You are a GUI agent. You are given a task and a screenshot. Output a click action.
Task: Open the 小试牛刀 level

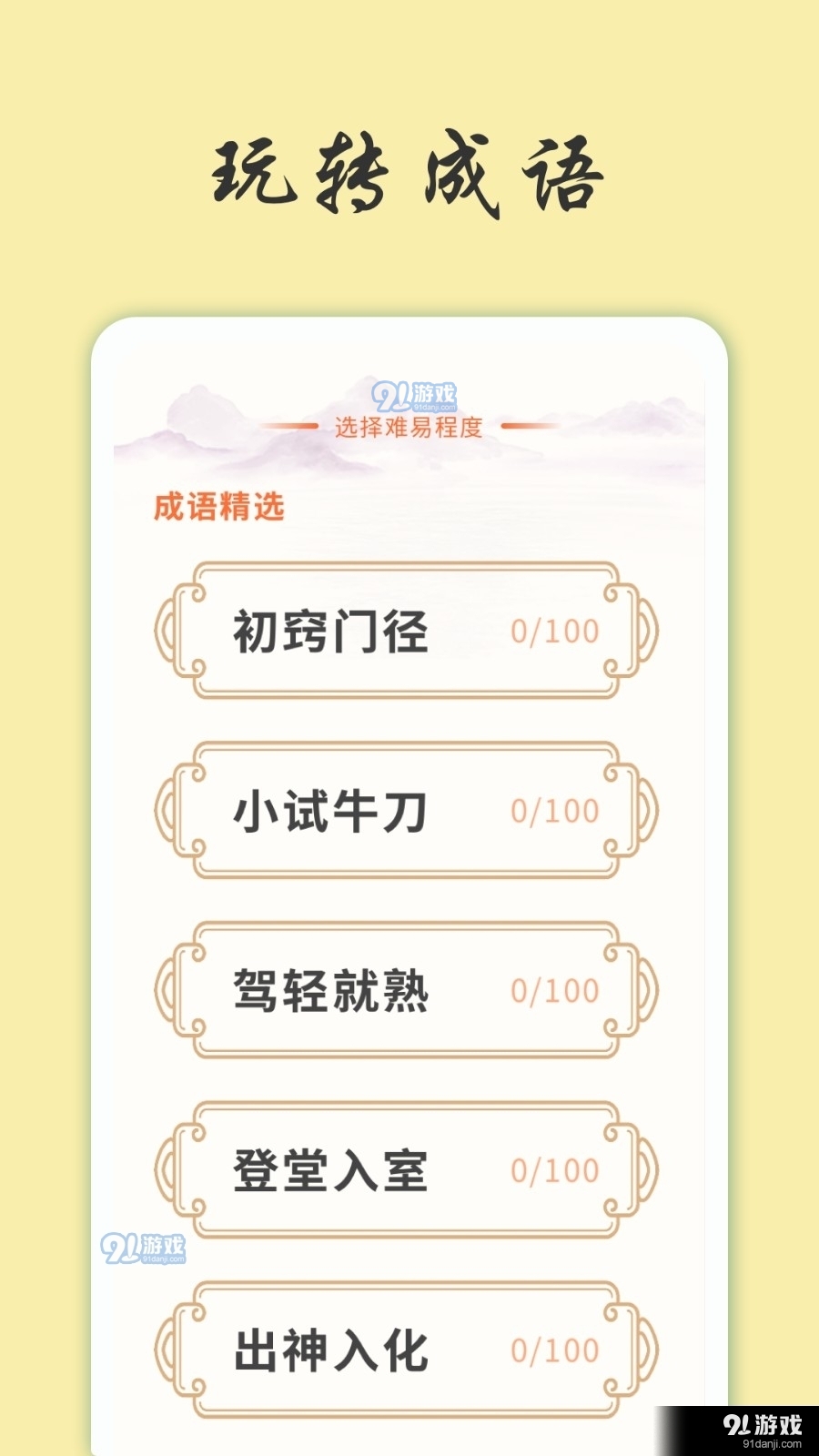click(407, 810)
